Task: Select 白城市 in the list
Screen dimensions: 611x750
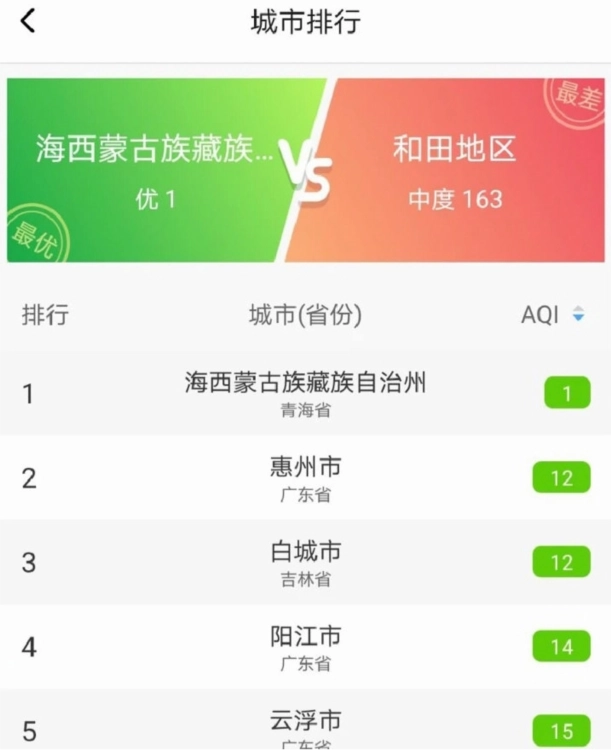Action: (305, 562)
